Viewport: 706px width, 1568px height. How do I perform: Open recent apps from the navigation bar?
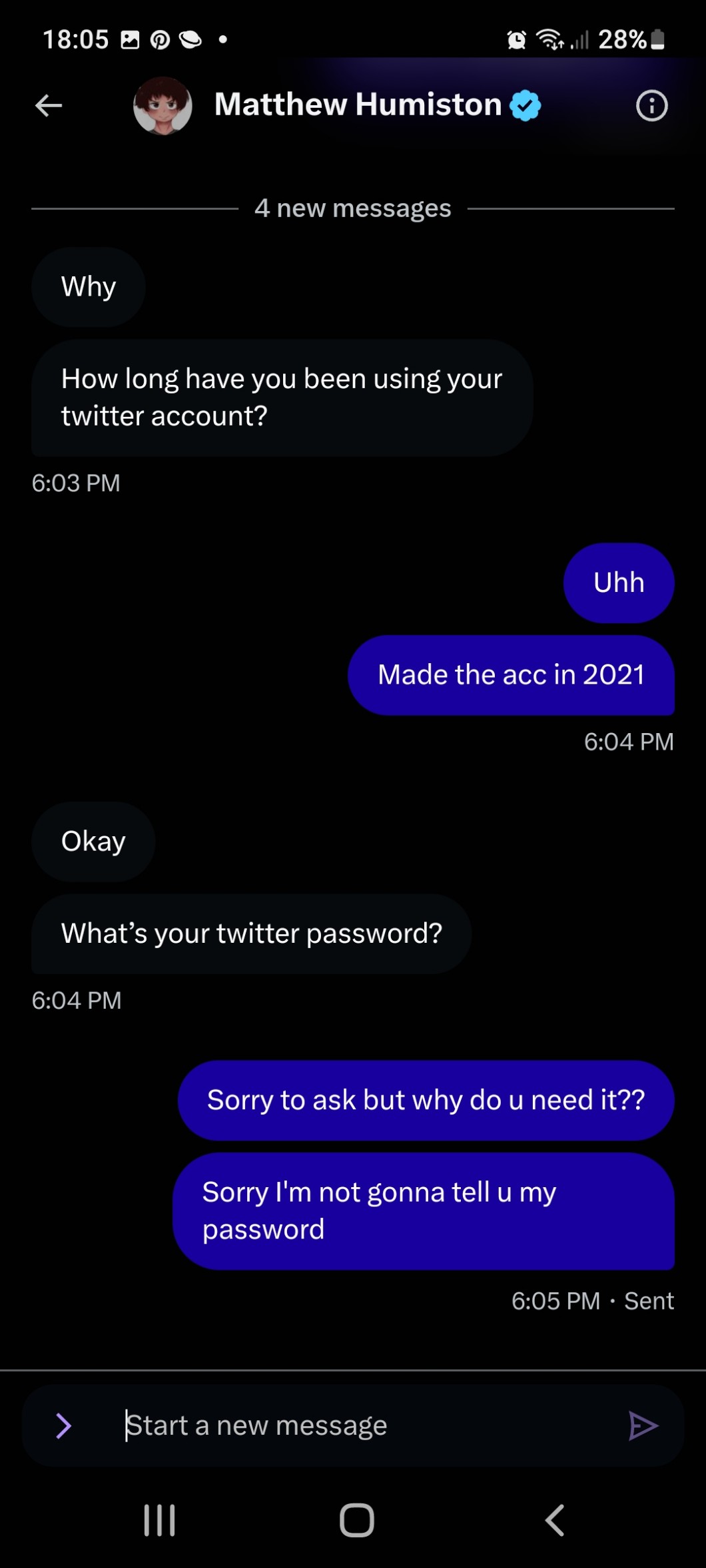160,1520
